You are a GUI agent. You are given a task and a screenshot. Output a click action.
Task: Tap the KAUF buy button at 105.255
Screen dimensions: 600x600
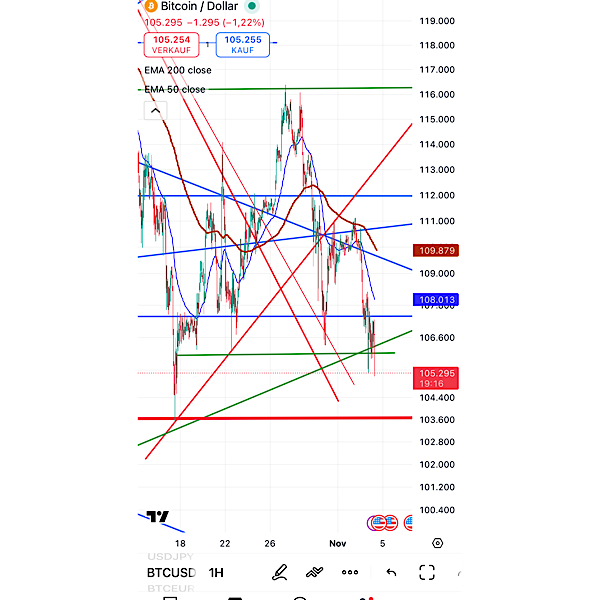[x=242, y=44]
